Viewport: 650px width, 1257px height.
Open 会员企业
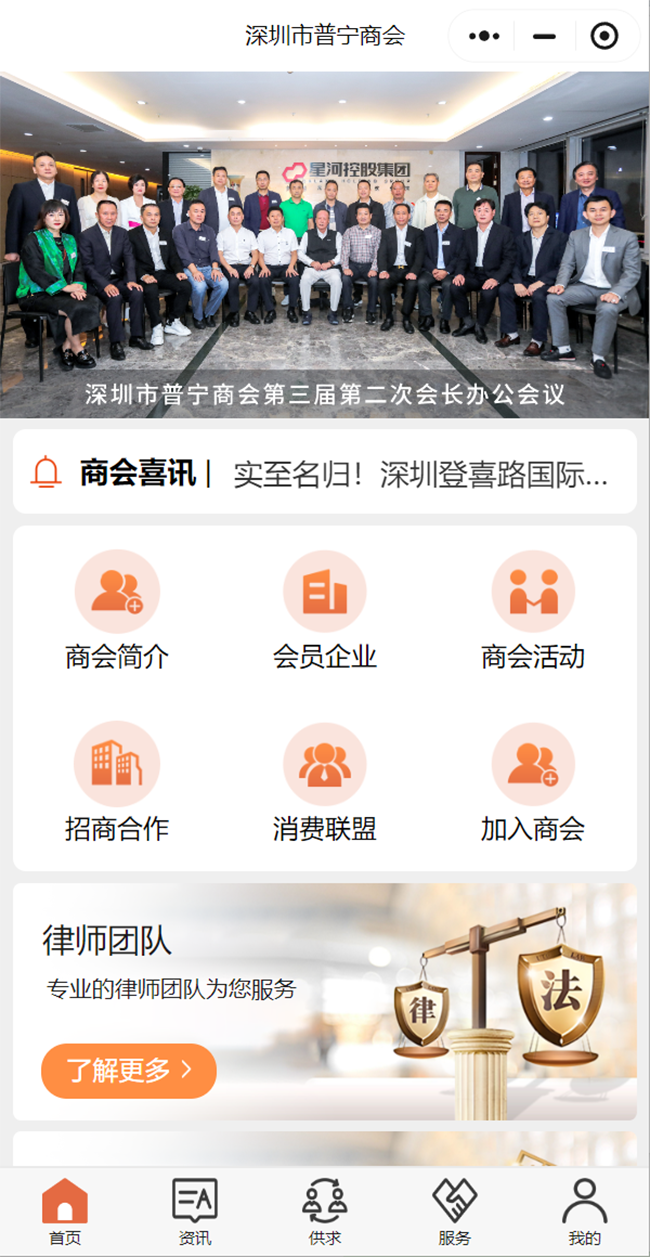coord(325,611)
